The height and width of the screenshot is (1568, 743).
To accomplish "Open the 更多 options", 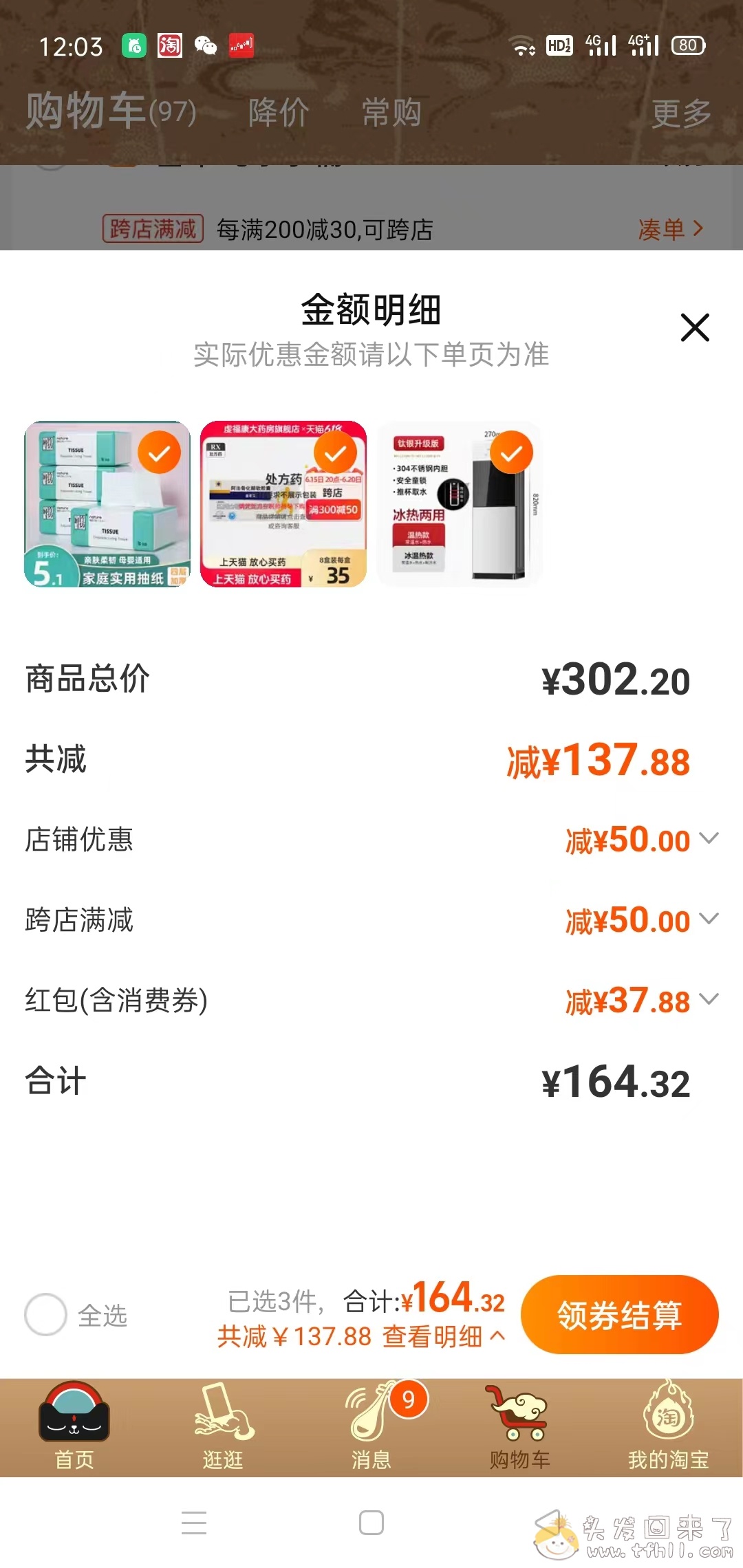I will click(681, 113).
